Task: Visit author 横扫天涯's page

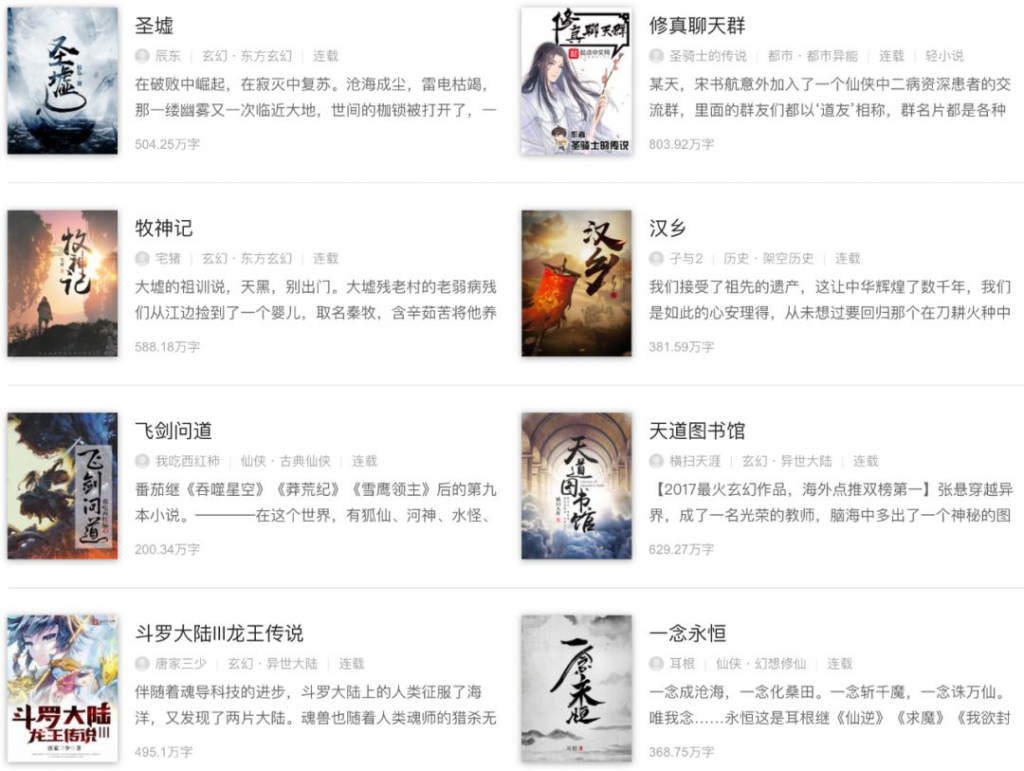Action: pos(694,461)
